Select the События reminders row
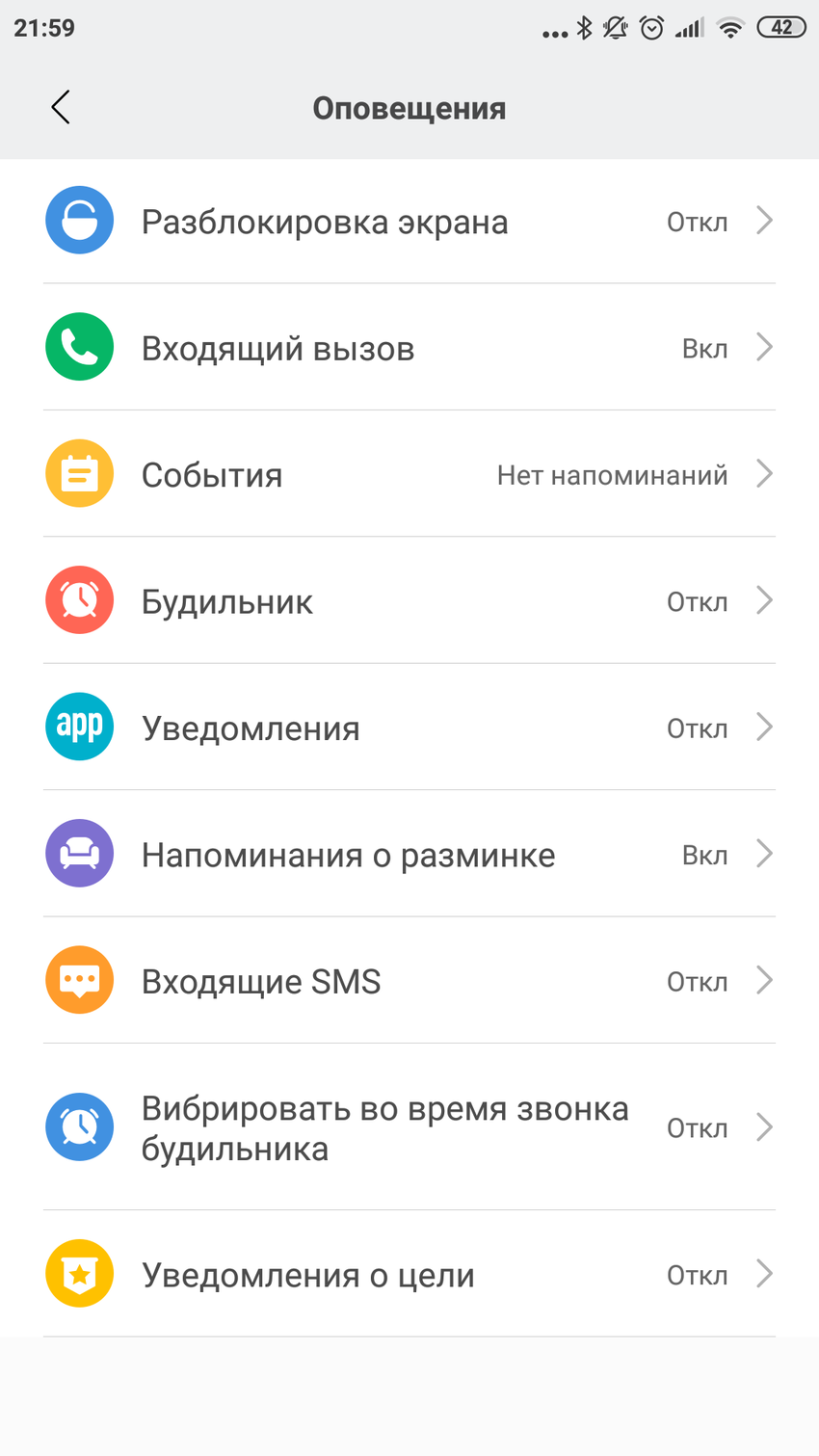819x1456 pixels. [409, 474]
